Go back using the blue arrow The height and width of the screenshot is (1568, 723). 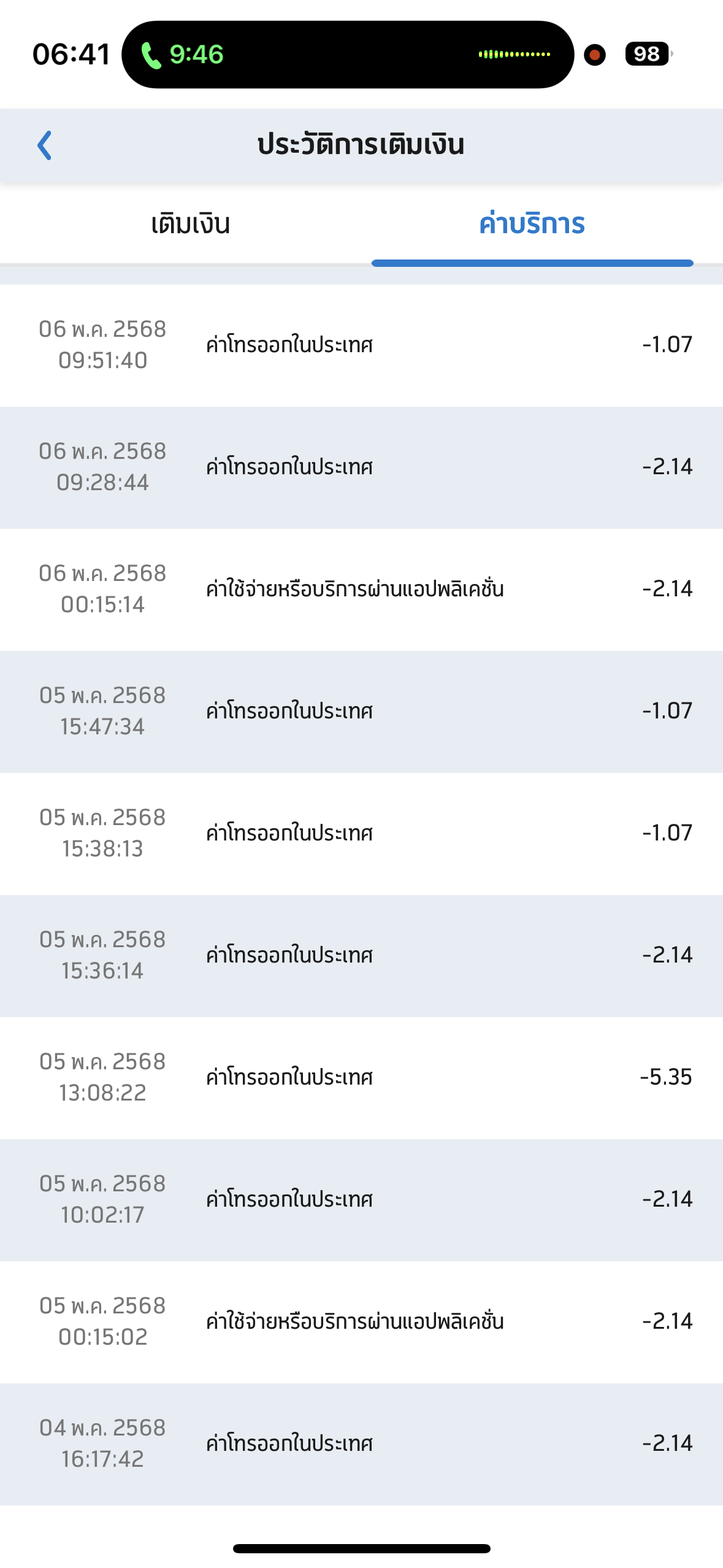click(44, 145)
